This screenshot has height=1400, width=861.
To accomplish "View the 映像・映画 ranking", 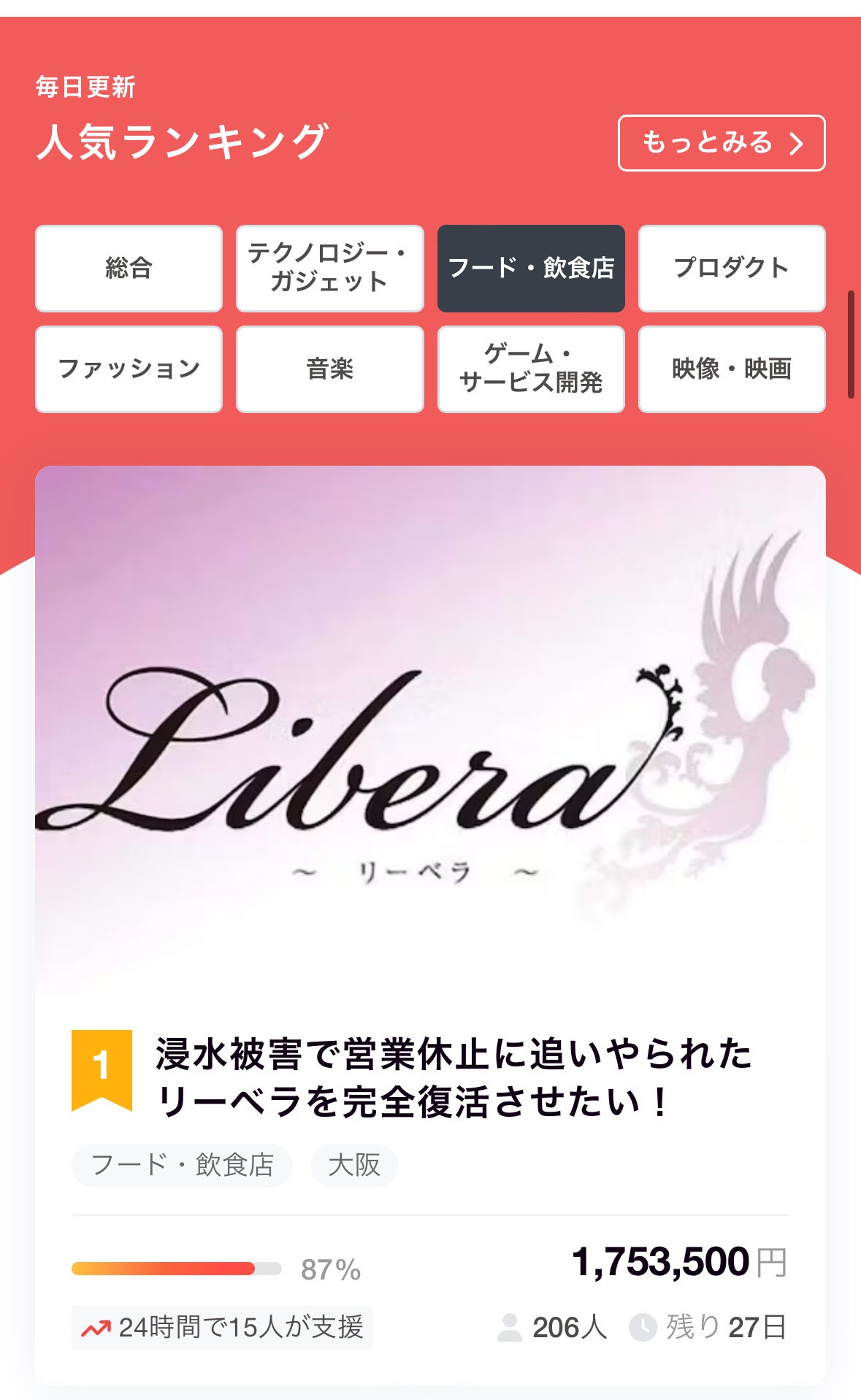I will [731, 369].
